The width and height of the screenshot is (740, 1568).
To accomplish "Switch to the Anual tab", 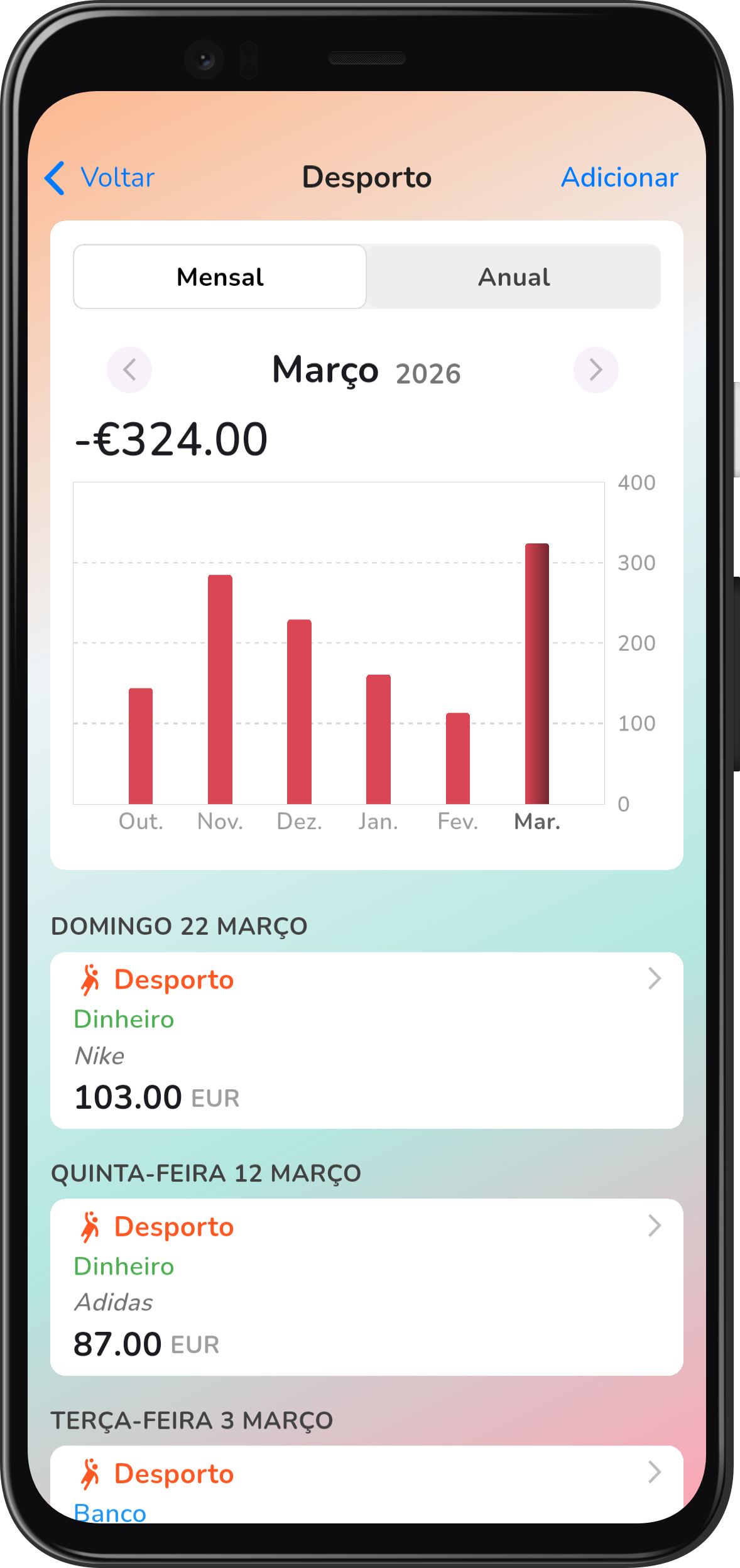I will [x=514, y=277].
